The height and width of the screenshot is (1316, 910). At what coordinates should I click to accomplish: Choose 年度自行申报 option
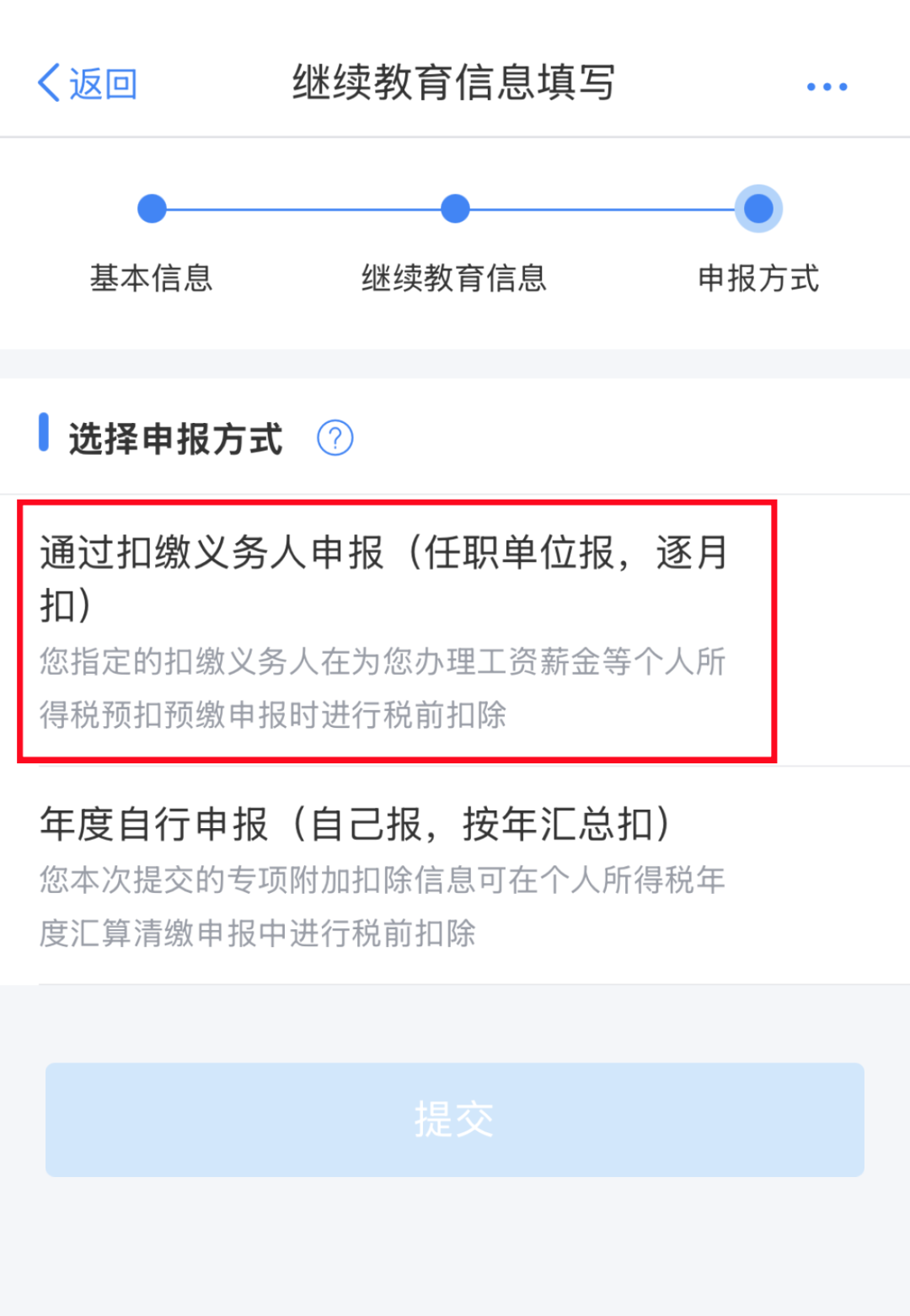pos(396,875)
